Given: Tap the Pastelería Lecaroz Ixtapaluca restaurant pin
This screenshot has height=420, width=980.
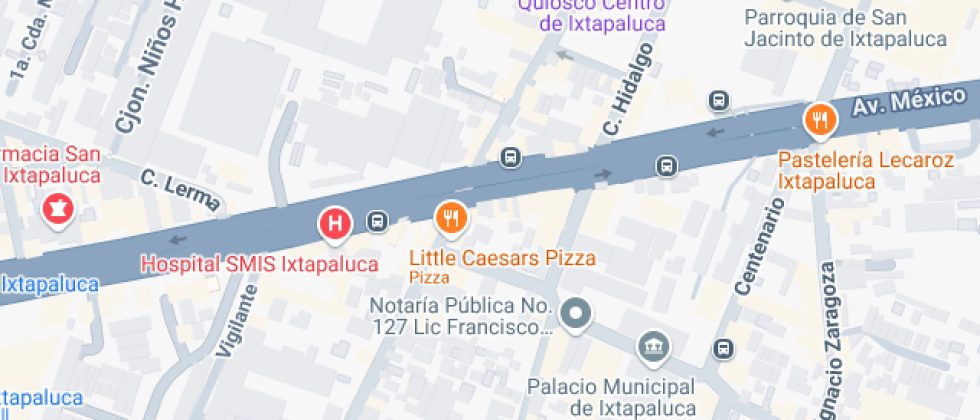Looking at the screenshot, I should pyautogui.click(x=820, y=121).
